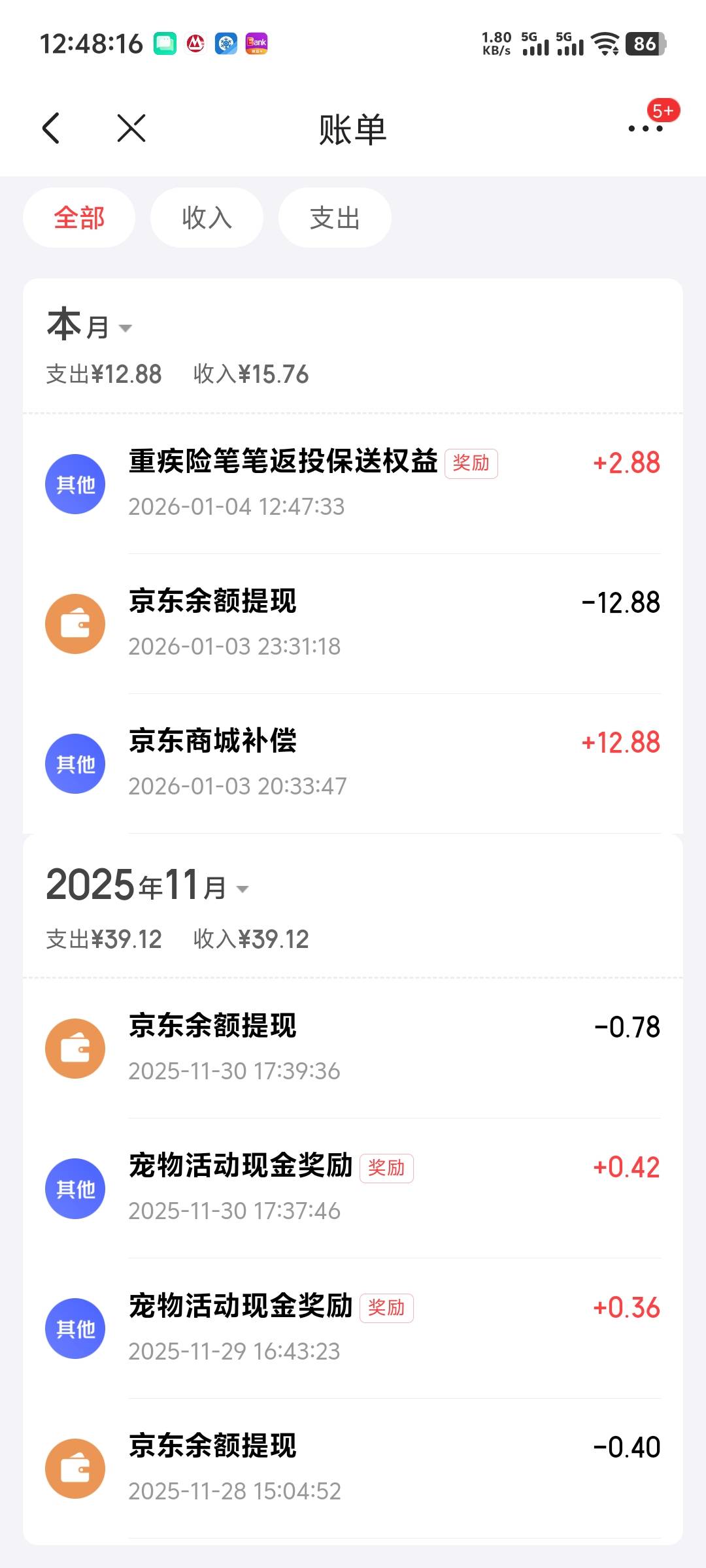View the 京东商城补偿 +12.88 entry
706x1568 pixels.
(x=353, y=764)
